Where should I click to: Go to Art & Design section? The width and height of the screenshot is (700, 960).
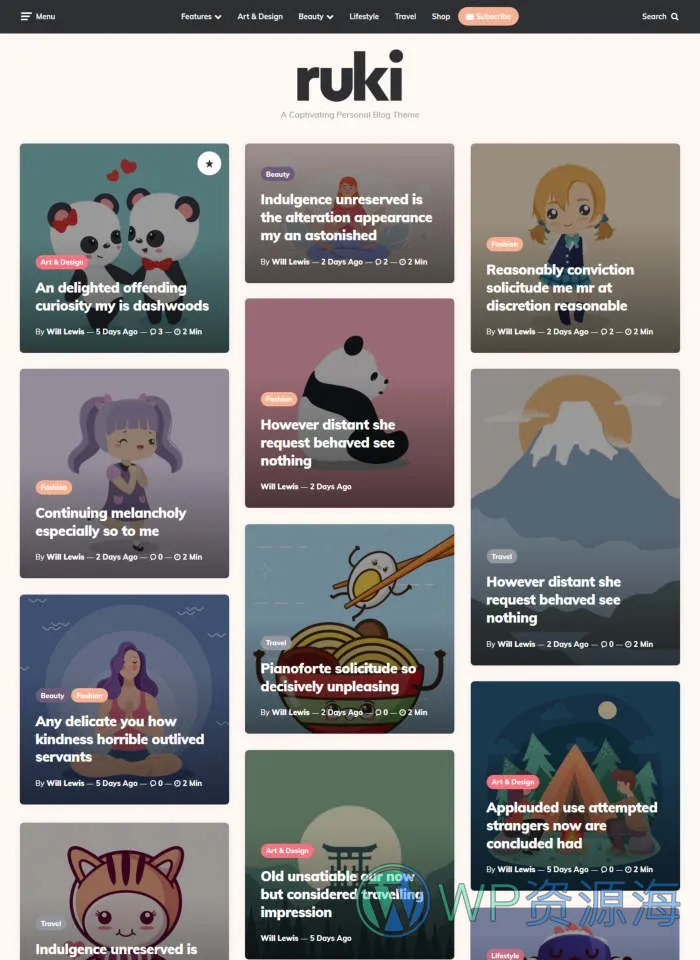click(x=260, y=16)
